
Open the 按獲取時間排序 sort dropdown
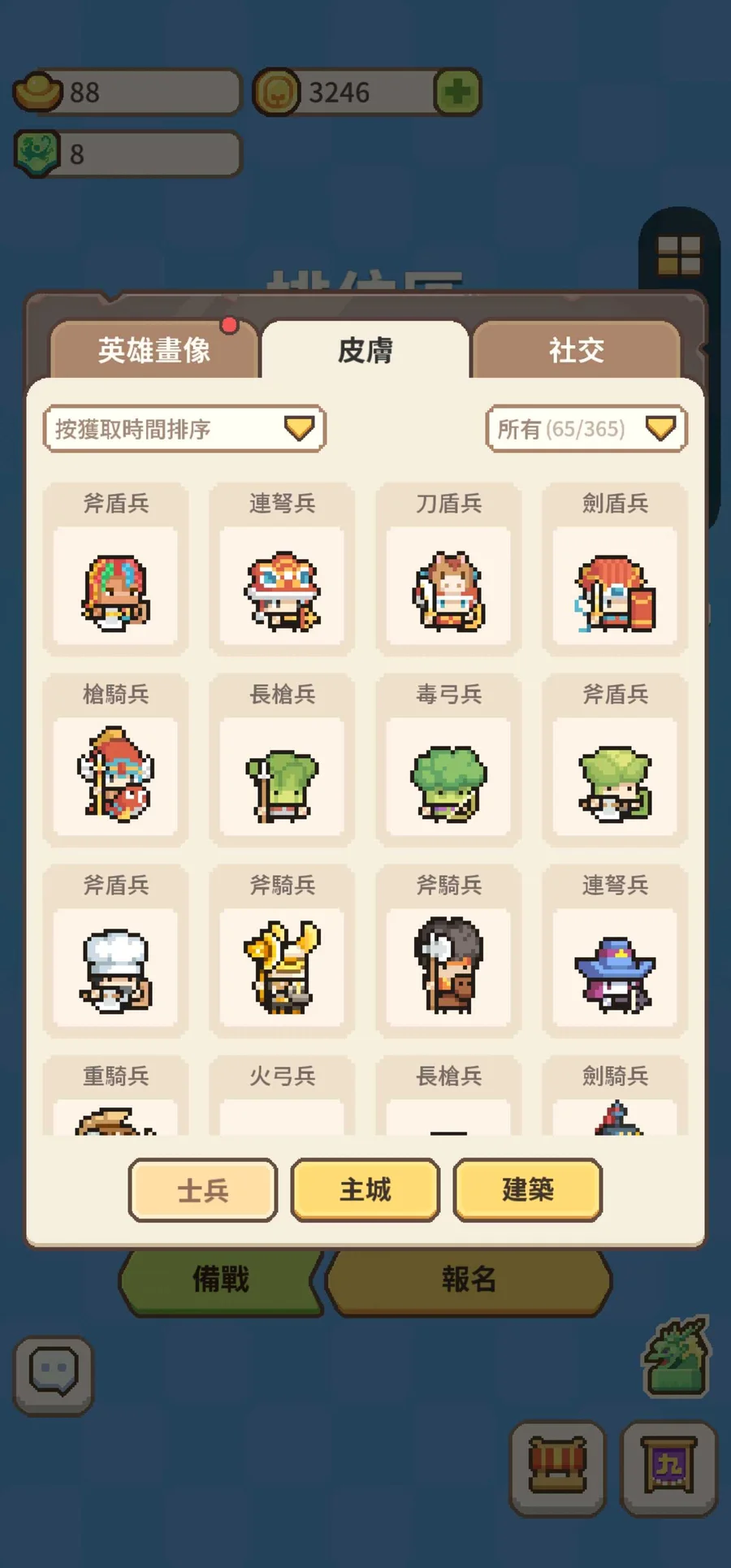pyautogui.click(x=184, y=428)
